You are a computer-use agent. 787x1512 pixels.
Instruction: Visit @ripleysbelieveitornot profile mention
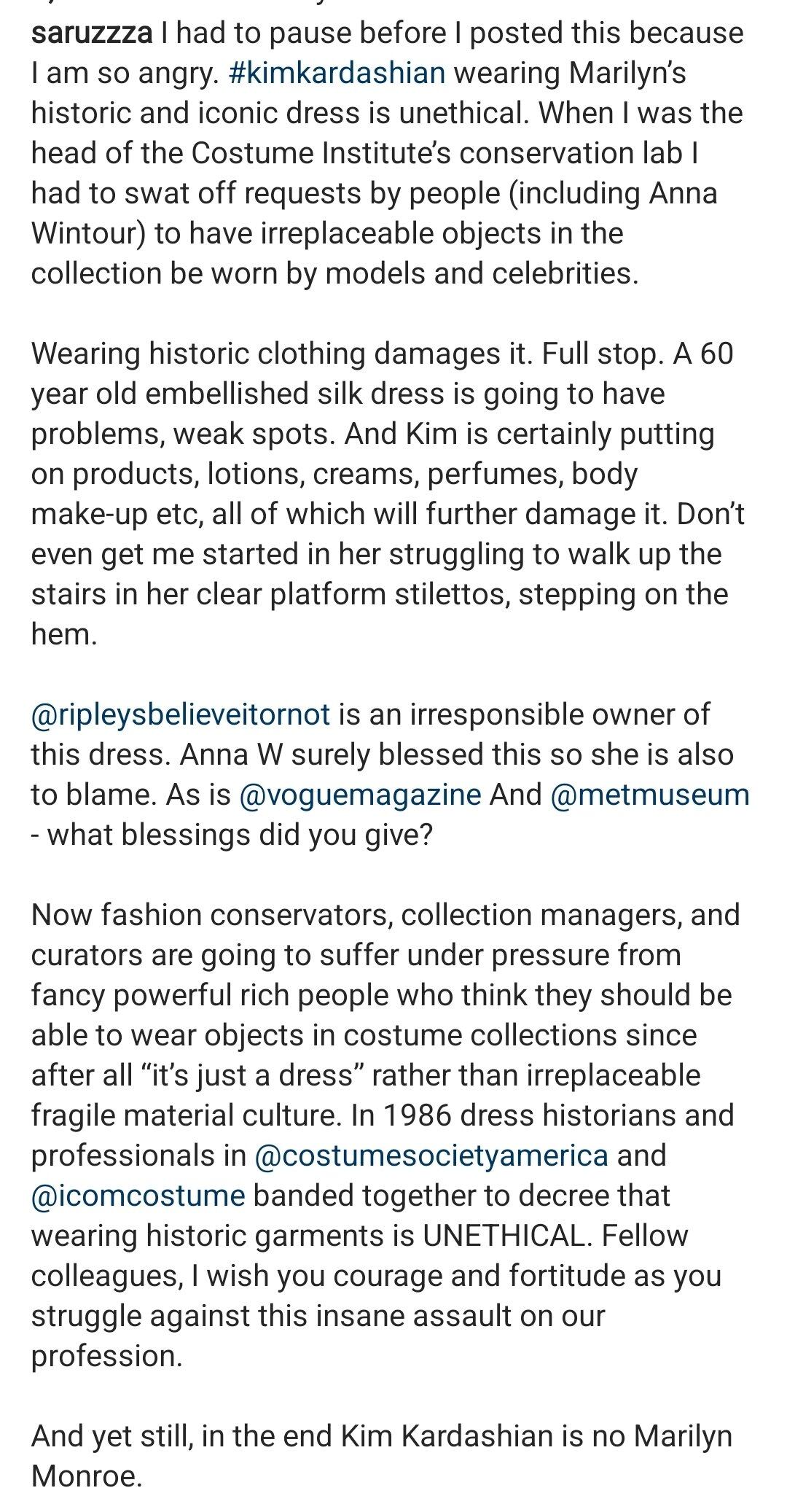click(181, 714)
